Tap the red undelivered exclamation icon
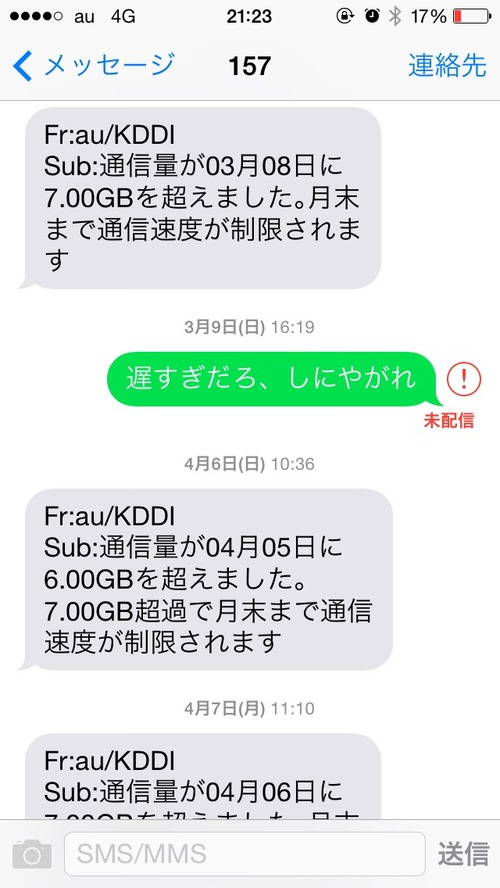The width and height of the screenshot is (500, 888). coord(464,379)
